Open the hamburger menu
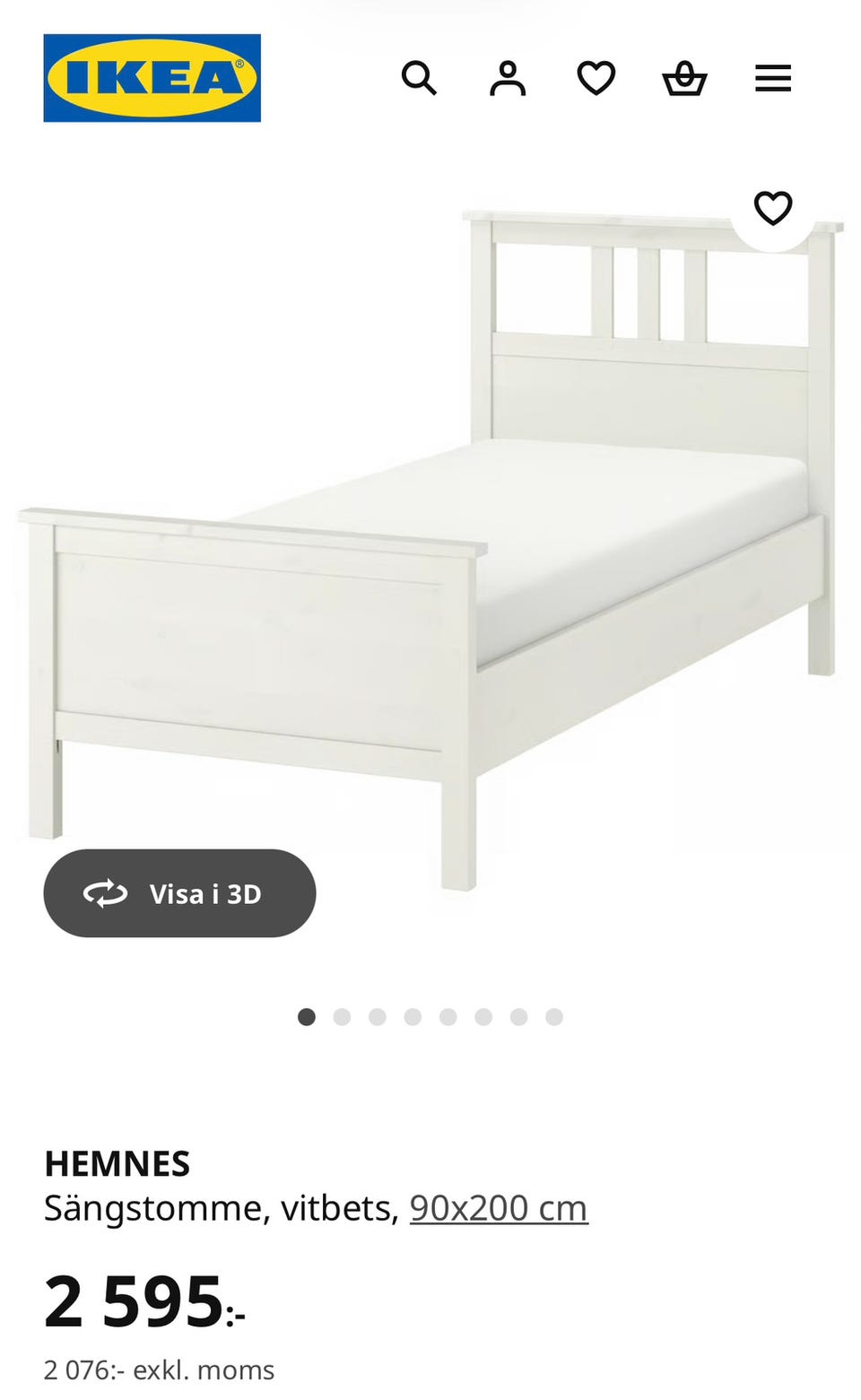Viewport: 861px width, 1400px height. [772, 78]
